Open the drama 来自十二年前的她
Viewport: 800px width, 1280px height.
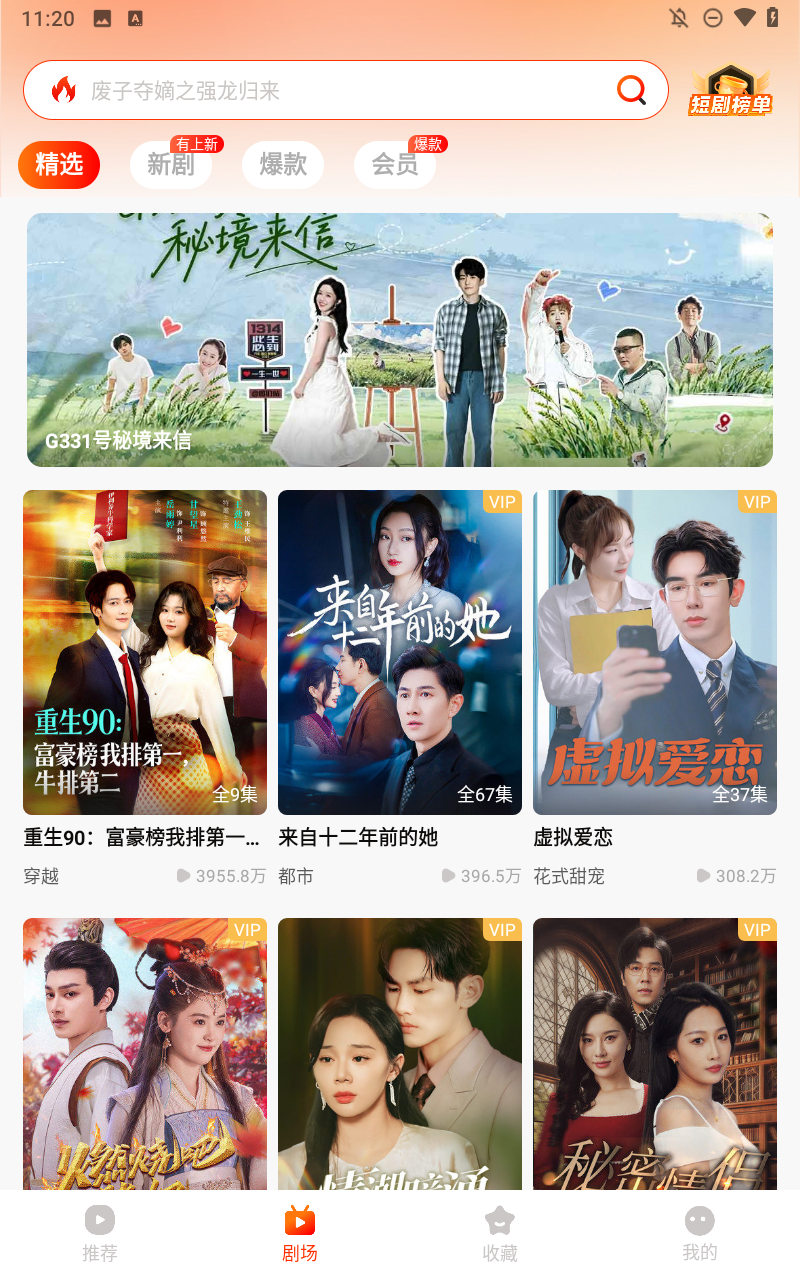pos(400,652)
